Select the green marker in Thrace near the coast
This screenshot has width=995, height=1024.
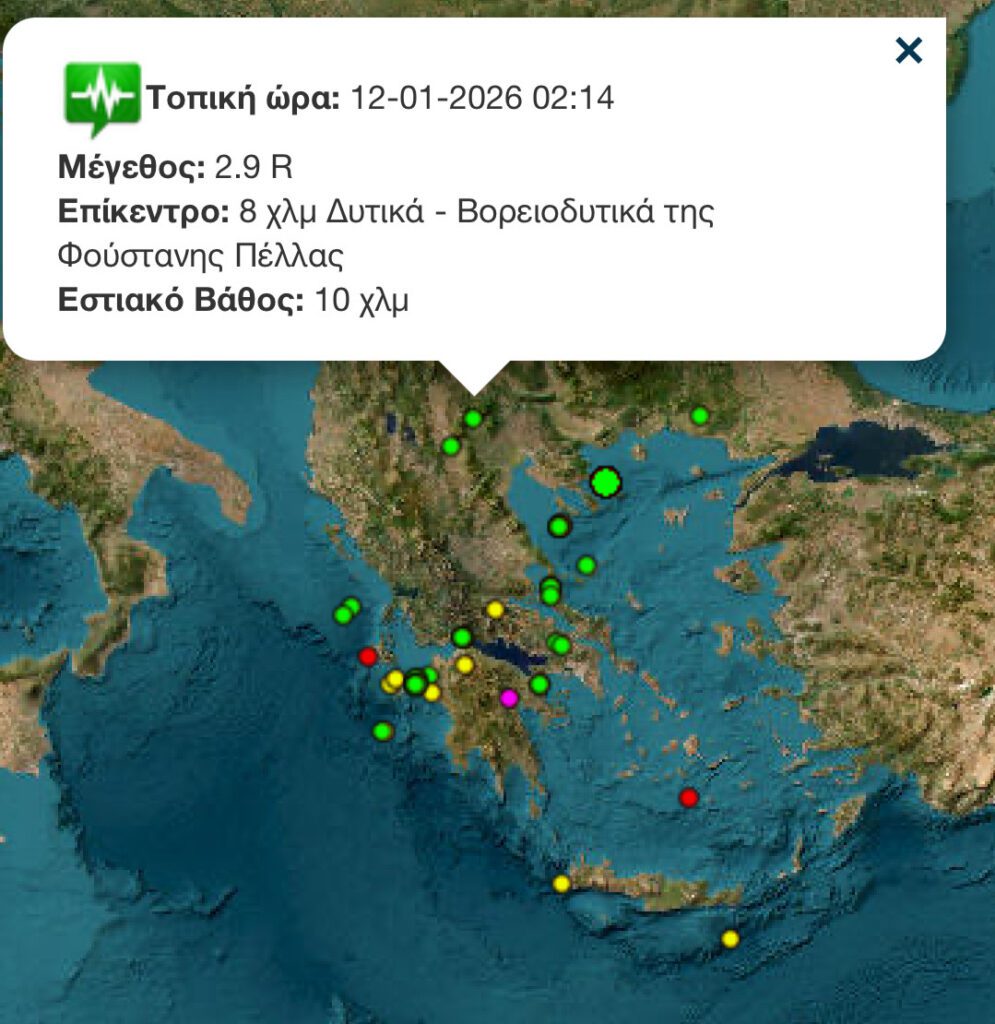coord(700,415)
